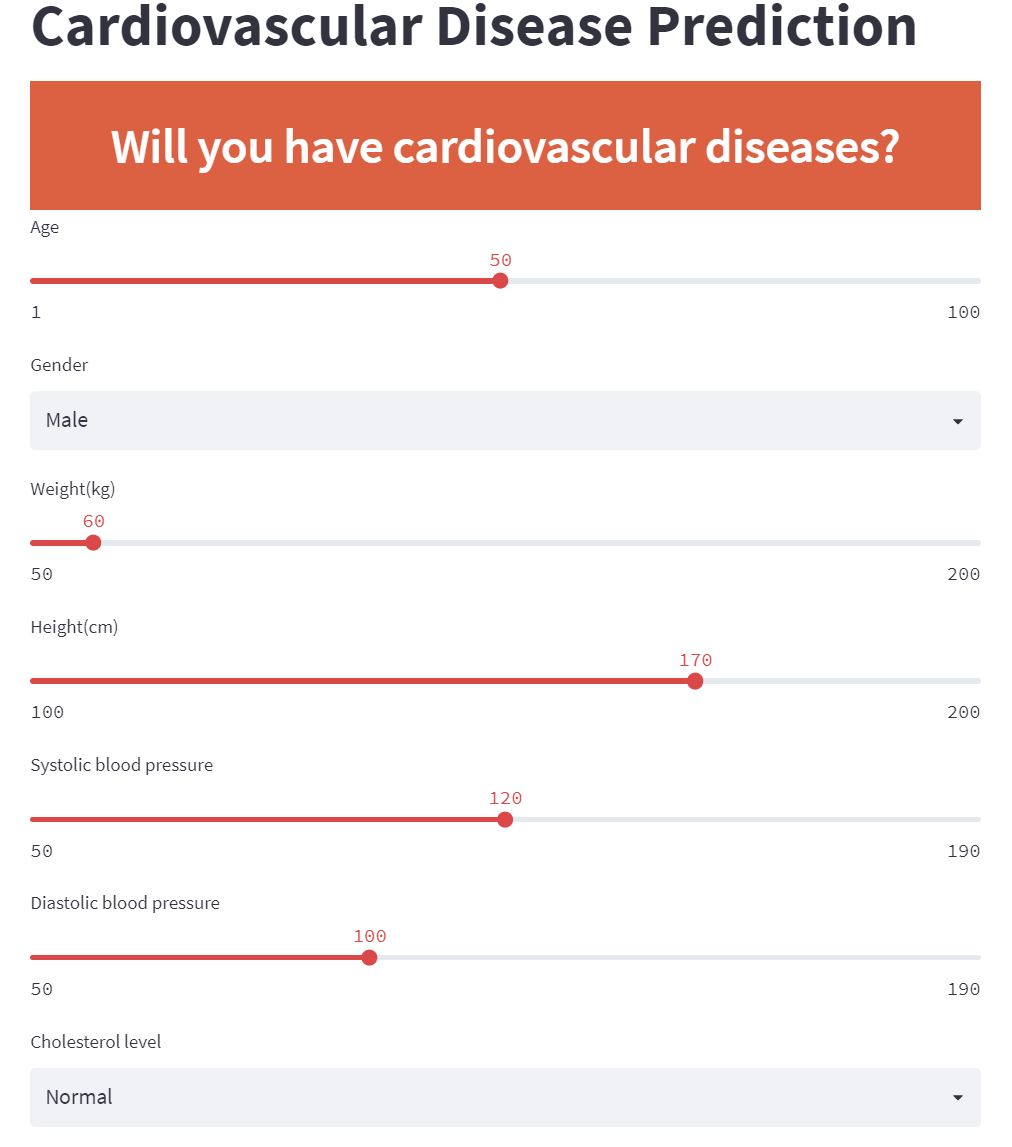Click the Cardiovascular Disease Prediction title
This screenshot has height=1147, width=1012.
(x=474, y=28)
